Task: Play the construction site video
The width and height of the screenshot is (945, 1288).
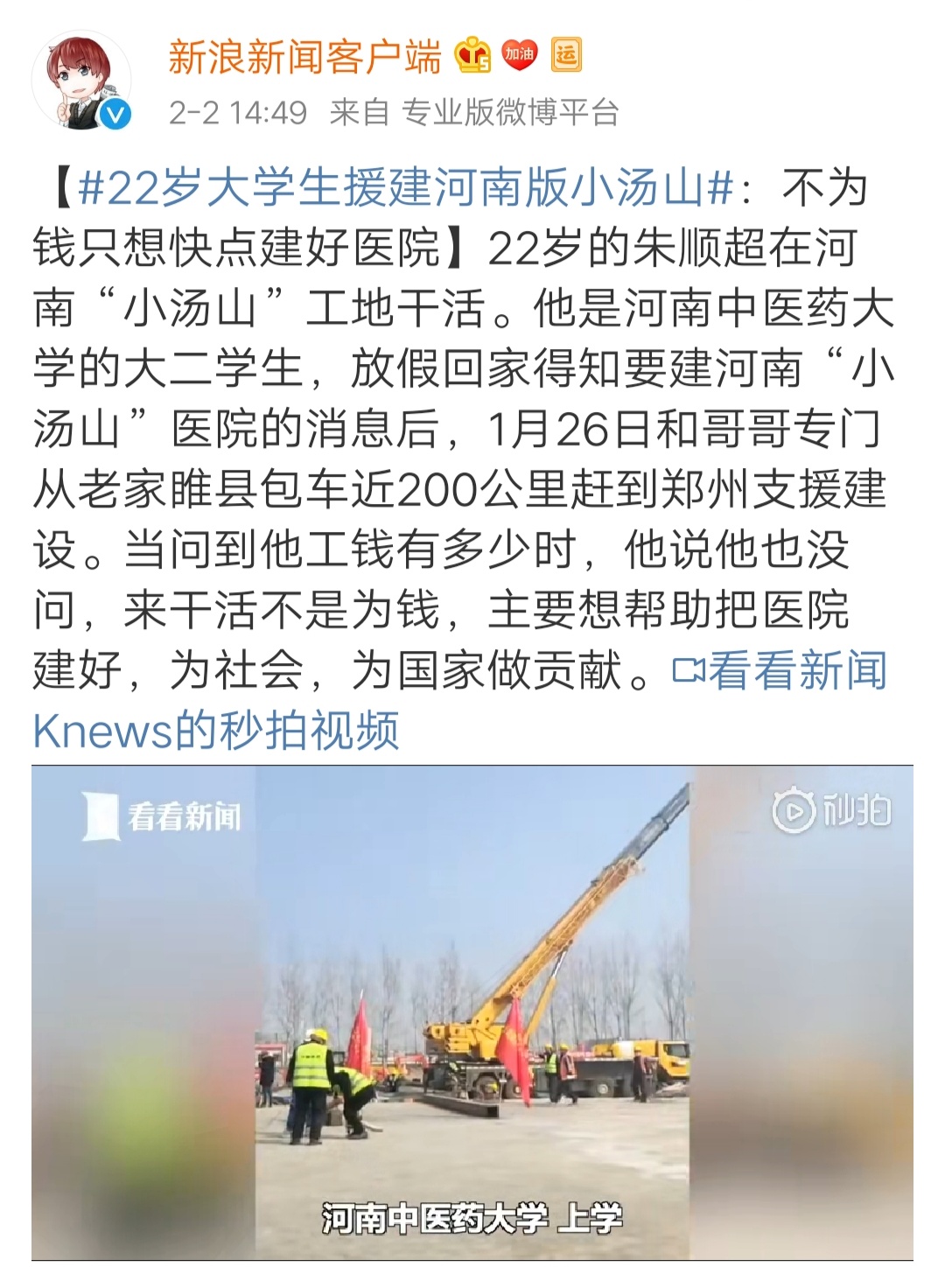Action: click(472, 1011)
